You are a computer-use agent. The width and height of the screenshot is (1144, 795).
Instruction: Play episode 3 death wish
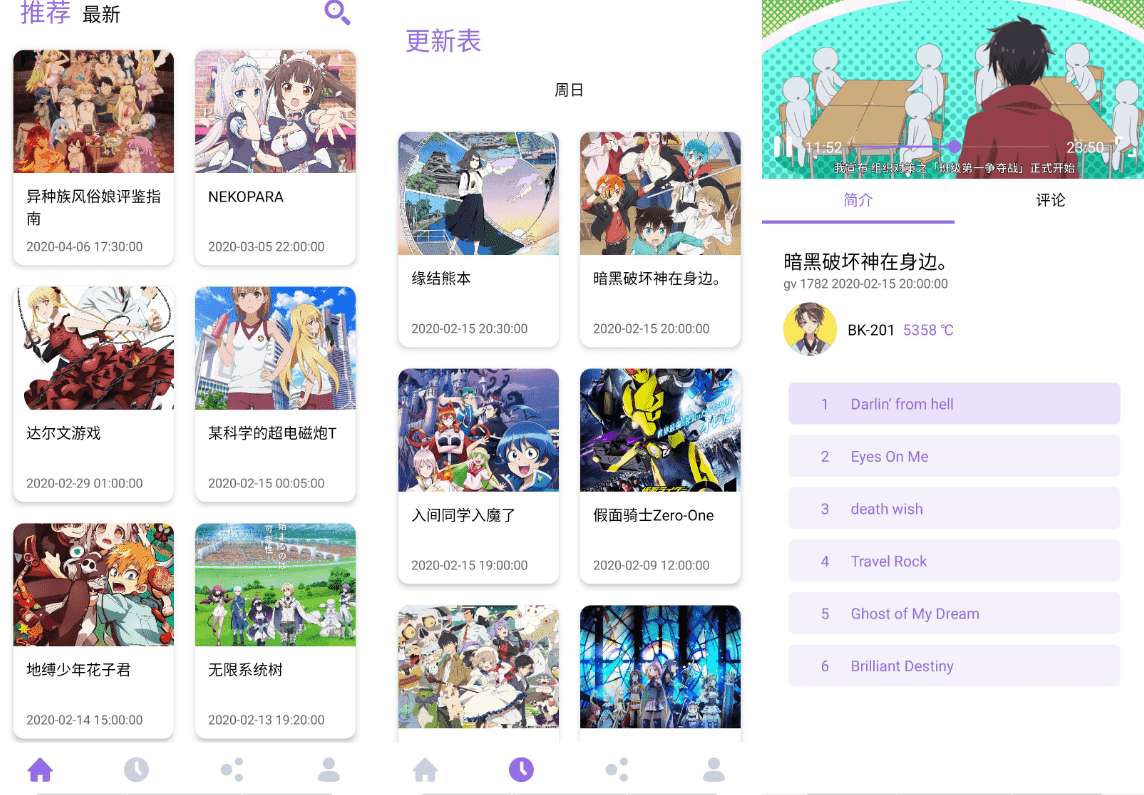(x=953, y=509)
